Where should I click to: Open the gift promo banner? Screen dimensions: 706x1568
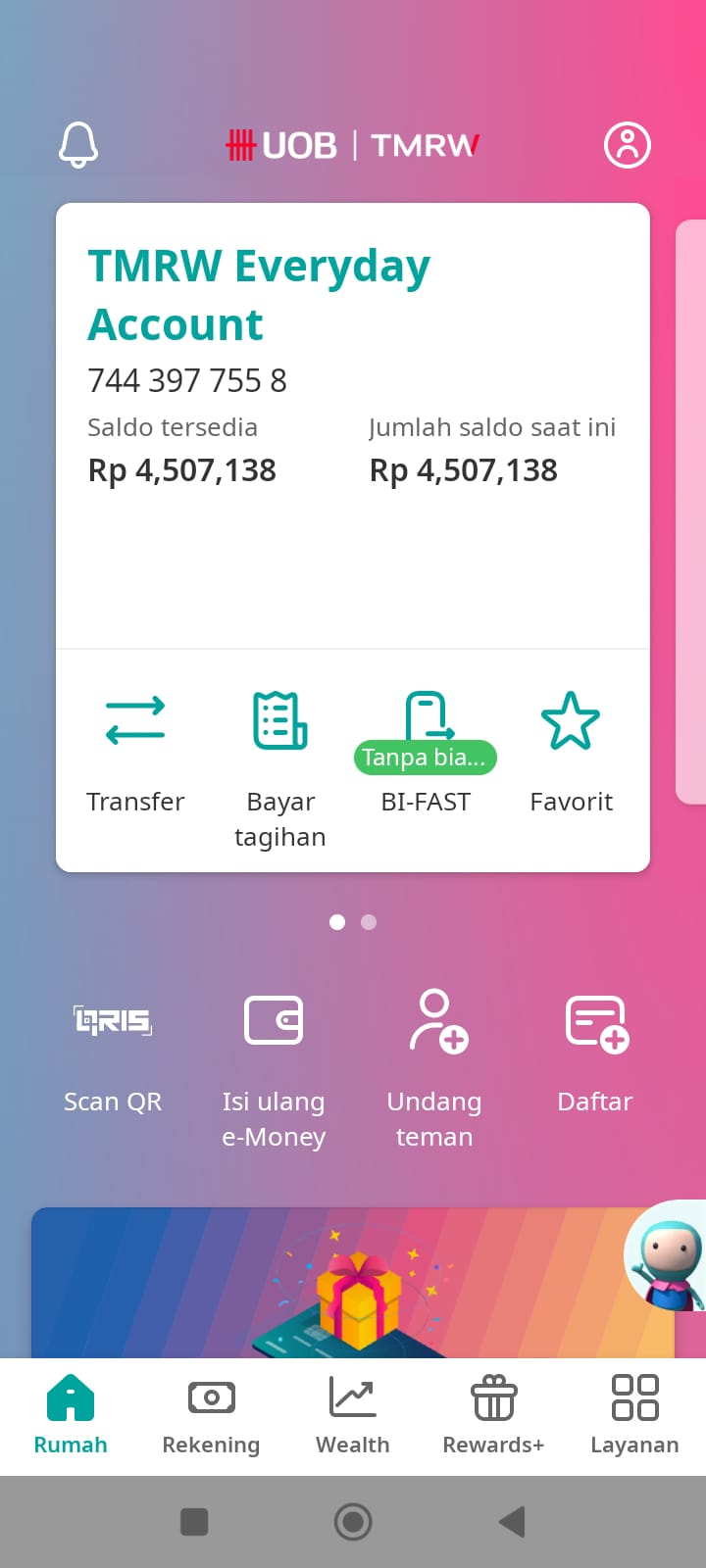pyautogui.click(x=353, y=1283)
